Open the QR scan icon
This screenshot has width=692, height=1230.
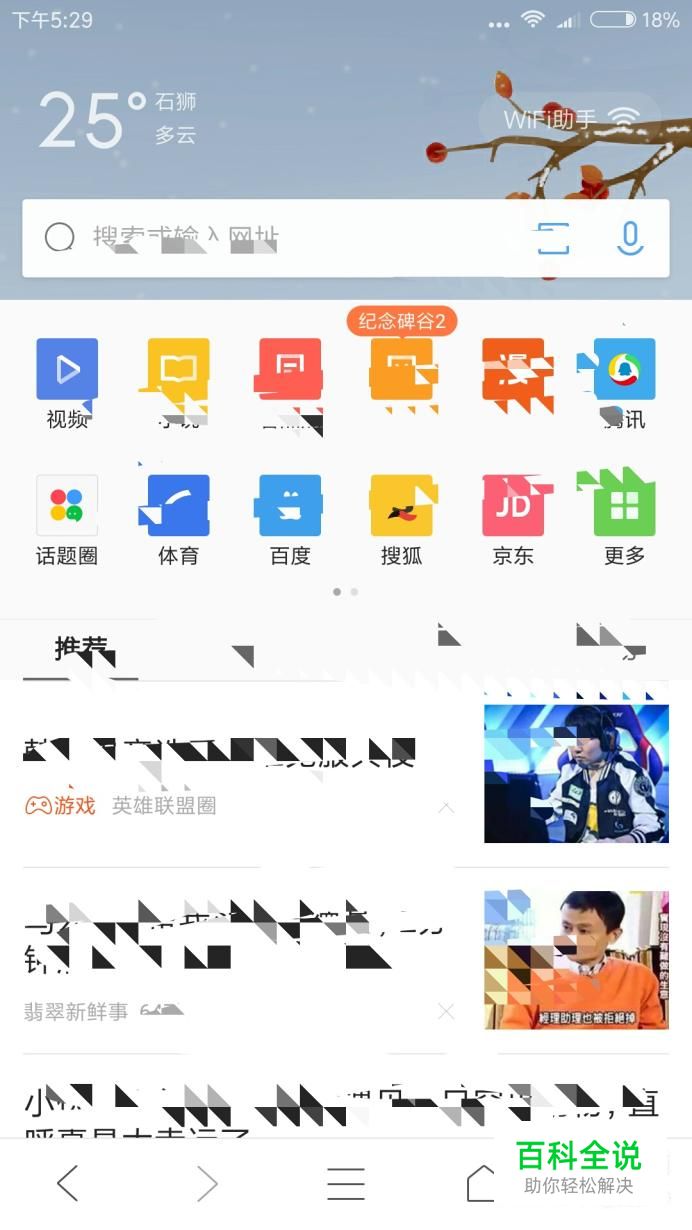pos(552,238)
